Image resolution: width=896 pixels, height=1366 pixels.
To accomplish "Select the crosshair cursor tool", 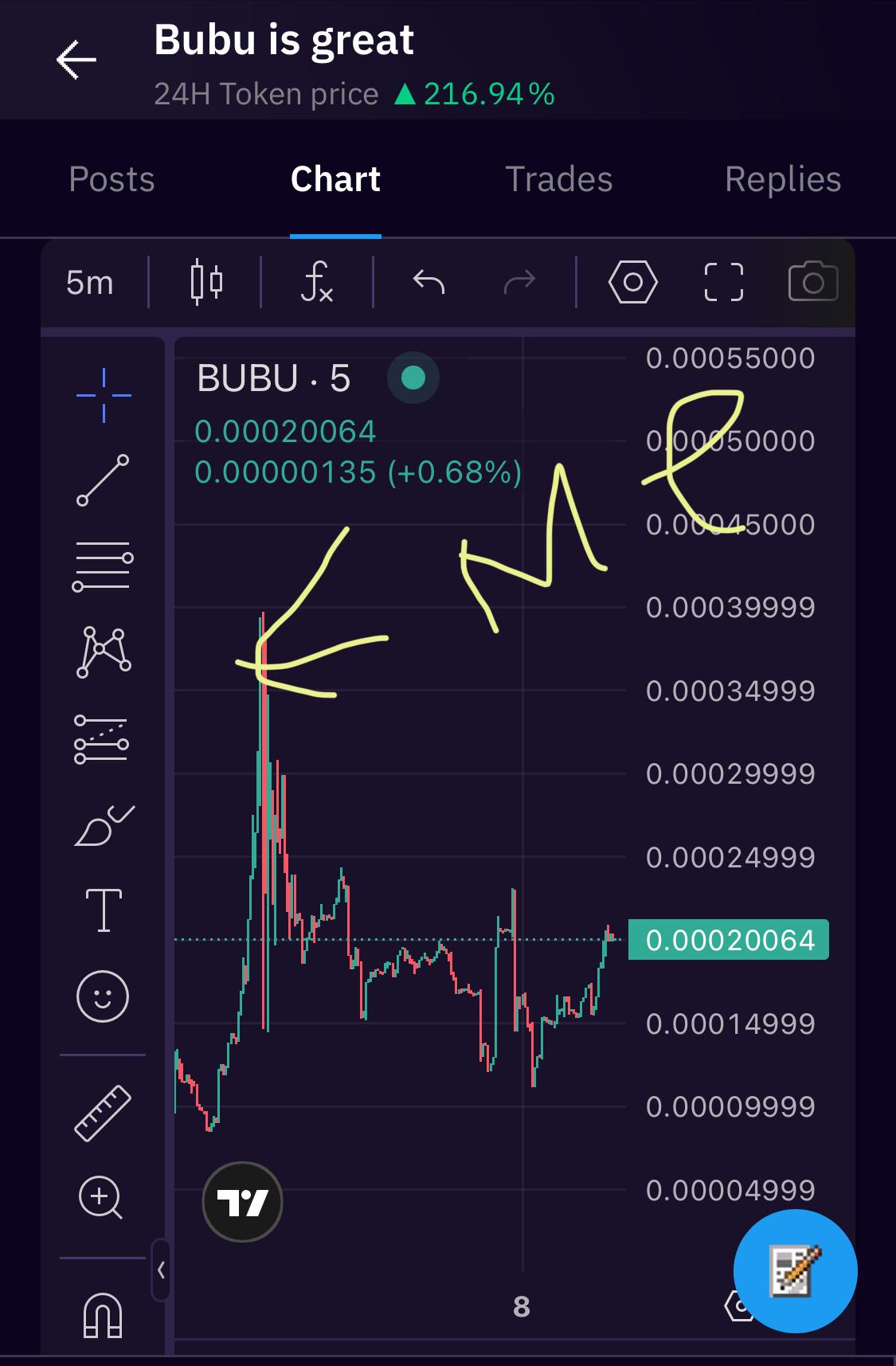I will [104, 395].
